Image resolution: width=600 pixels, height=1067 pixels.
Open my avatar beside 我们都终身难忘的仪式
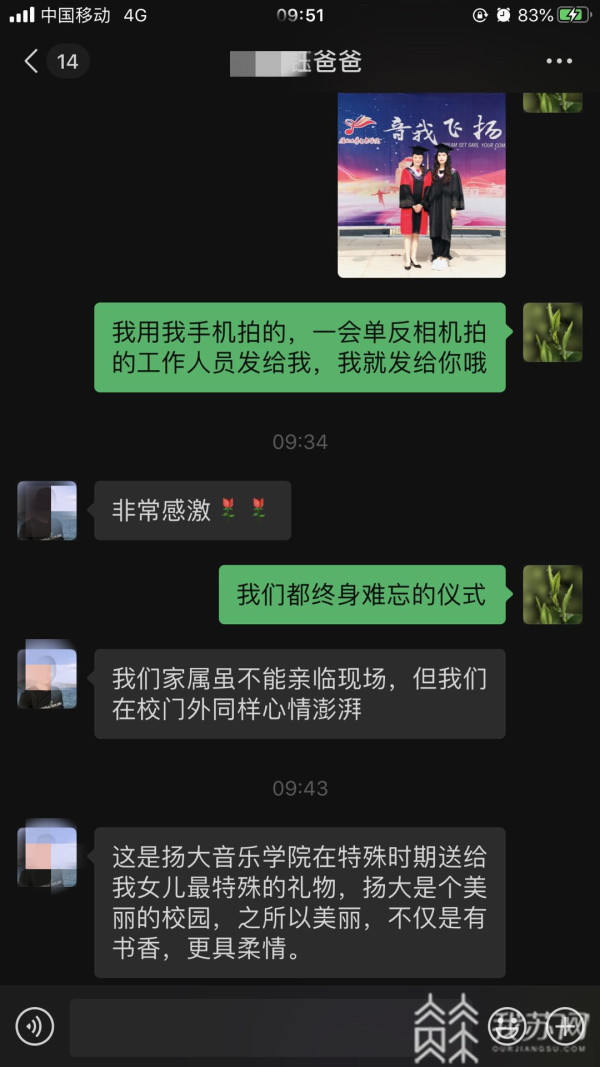pyautogui.click(x=553, y=595)
